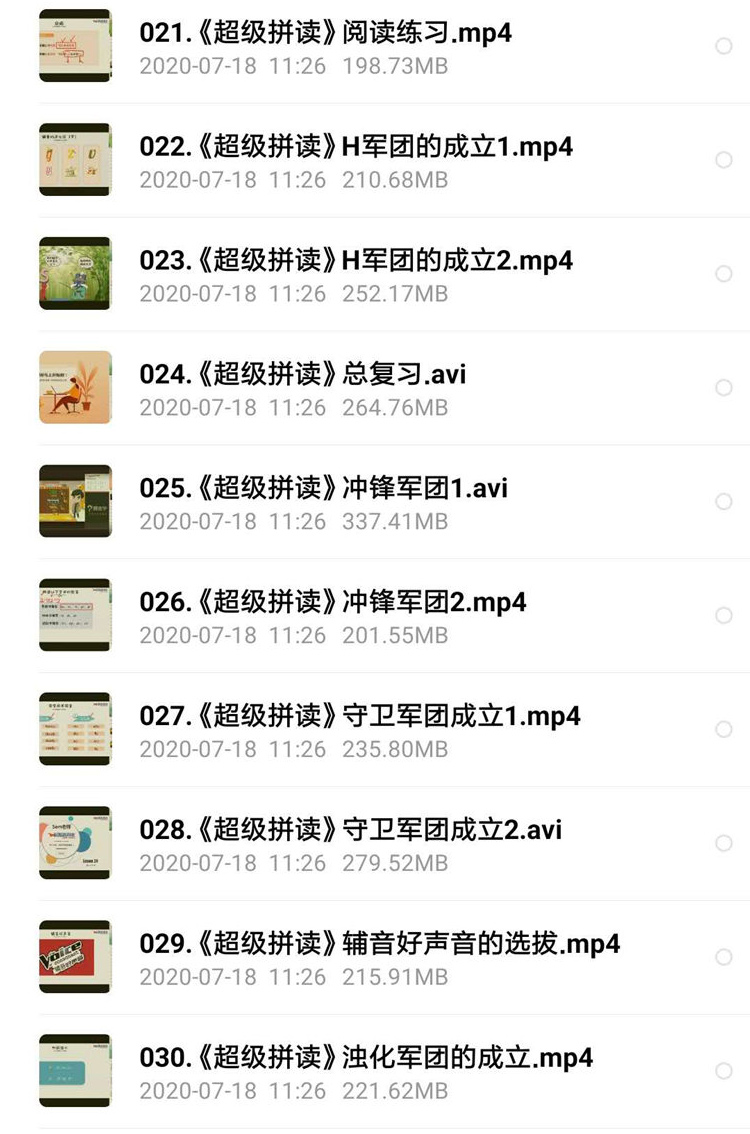Tick the circle for 022 H军团的成立1
This screenshot has width=750, height=1134.
[x=724, y=160]
